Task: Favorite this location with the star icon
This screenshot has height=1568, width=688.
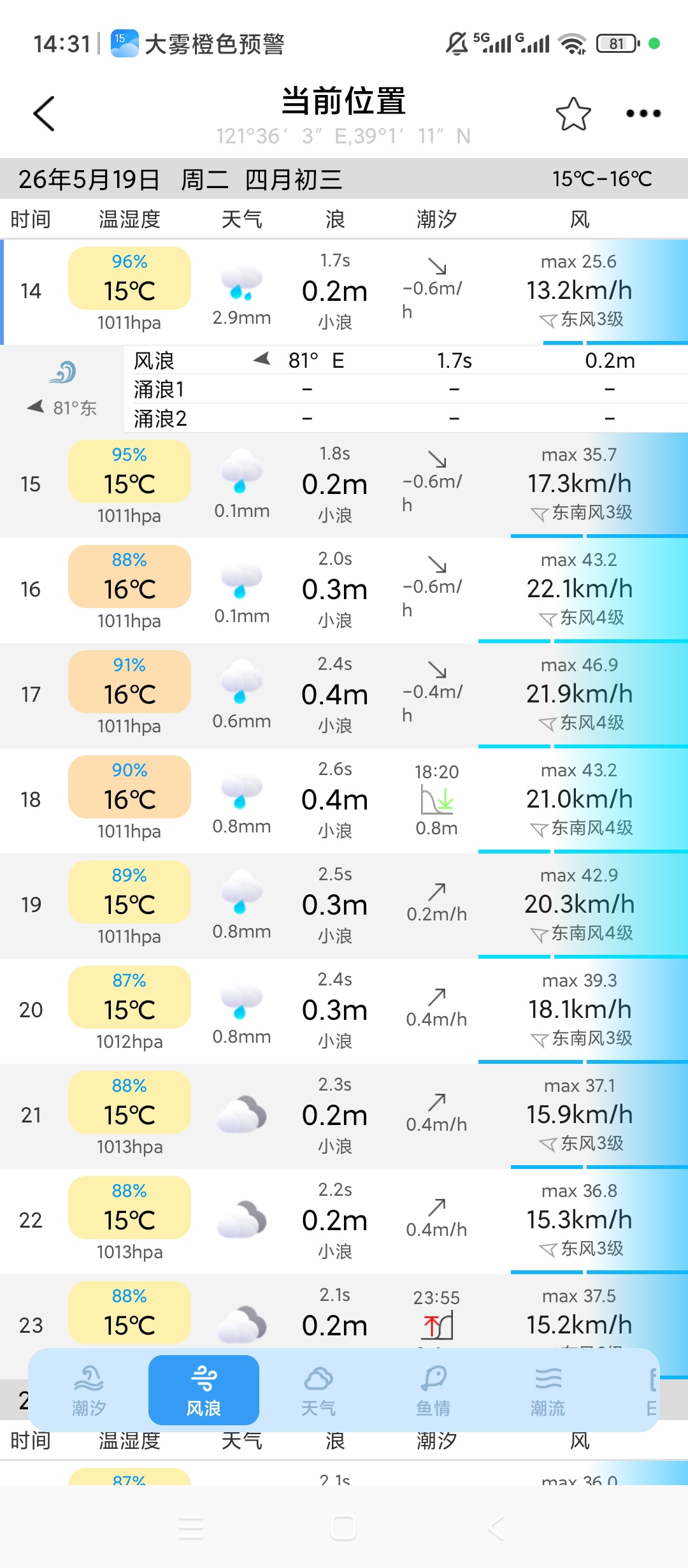Action: [573, 114]
